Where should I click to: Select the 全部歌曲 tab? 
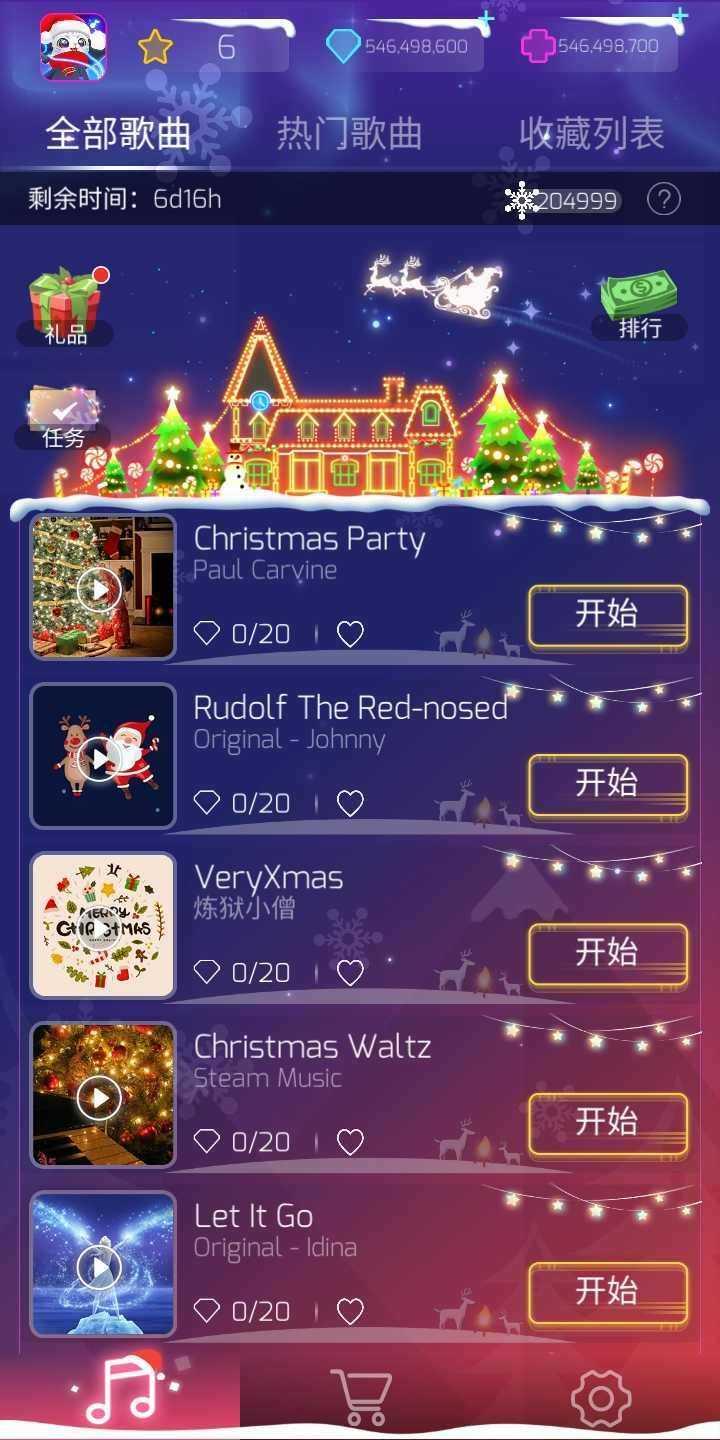118,134
